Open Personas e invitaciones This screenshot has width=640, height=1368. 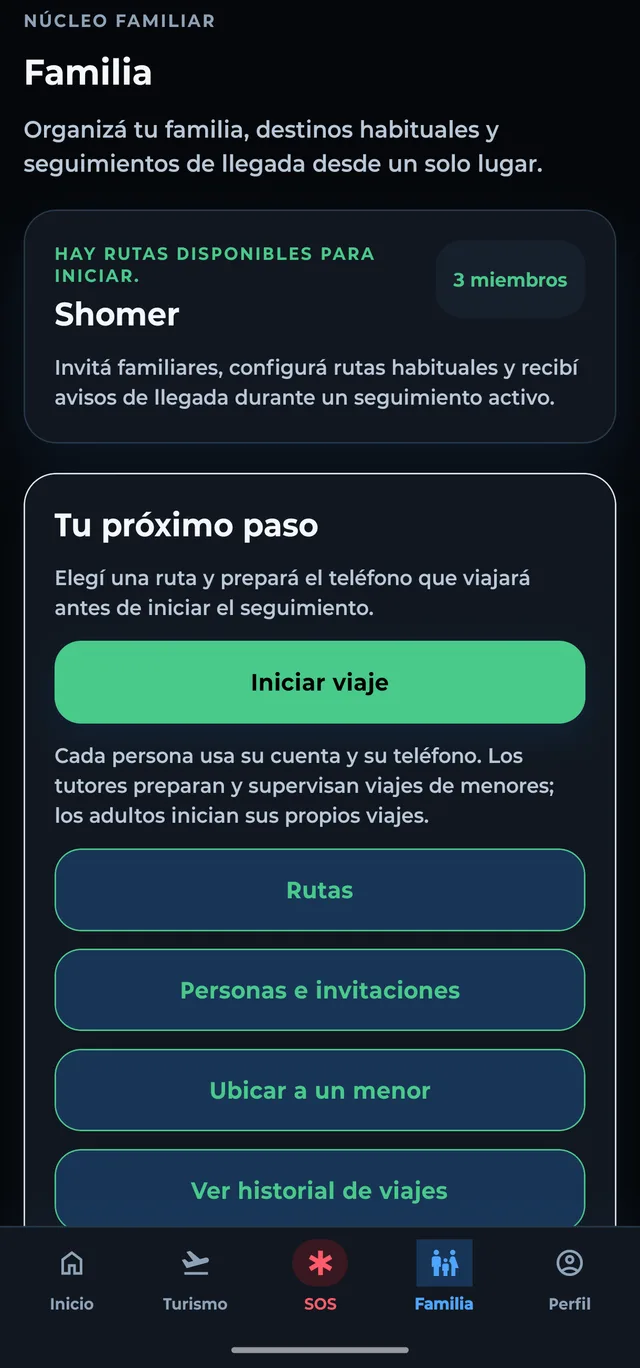click(x=320, y=990)
